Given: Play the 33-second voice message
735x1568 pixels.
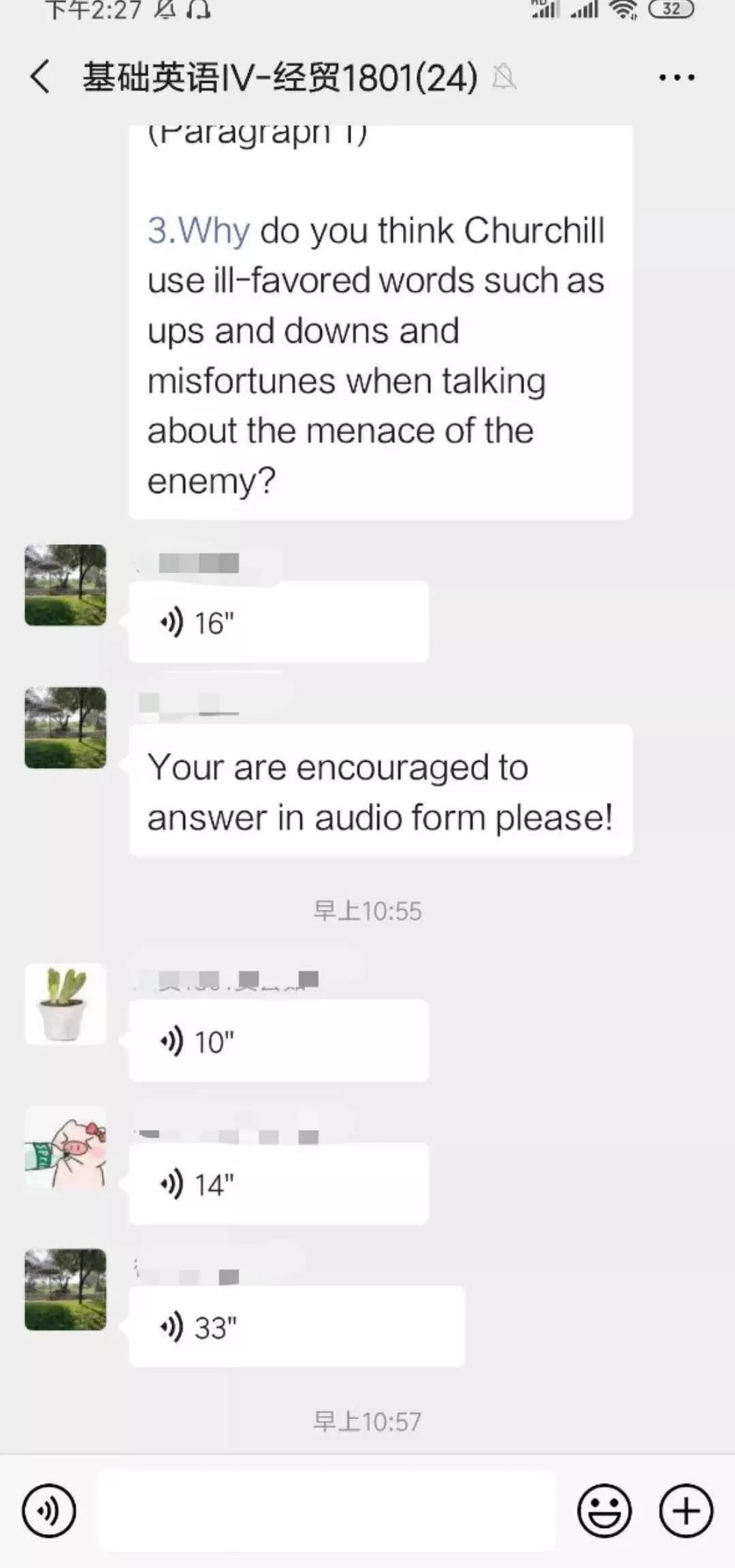Looking at the screenshot, I should click(x=296, y=1327).
